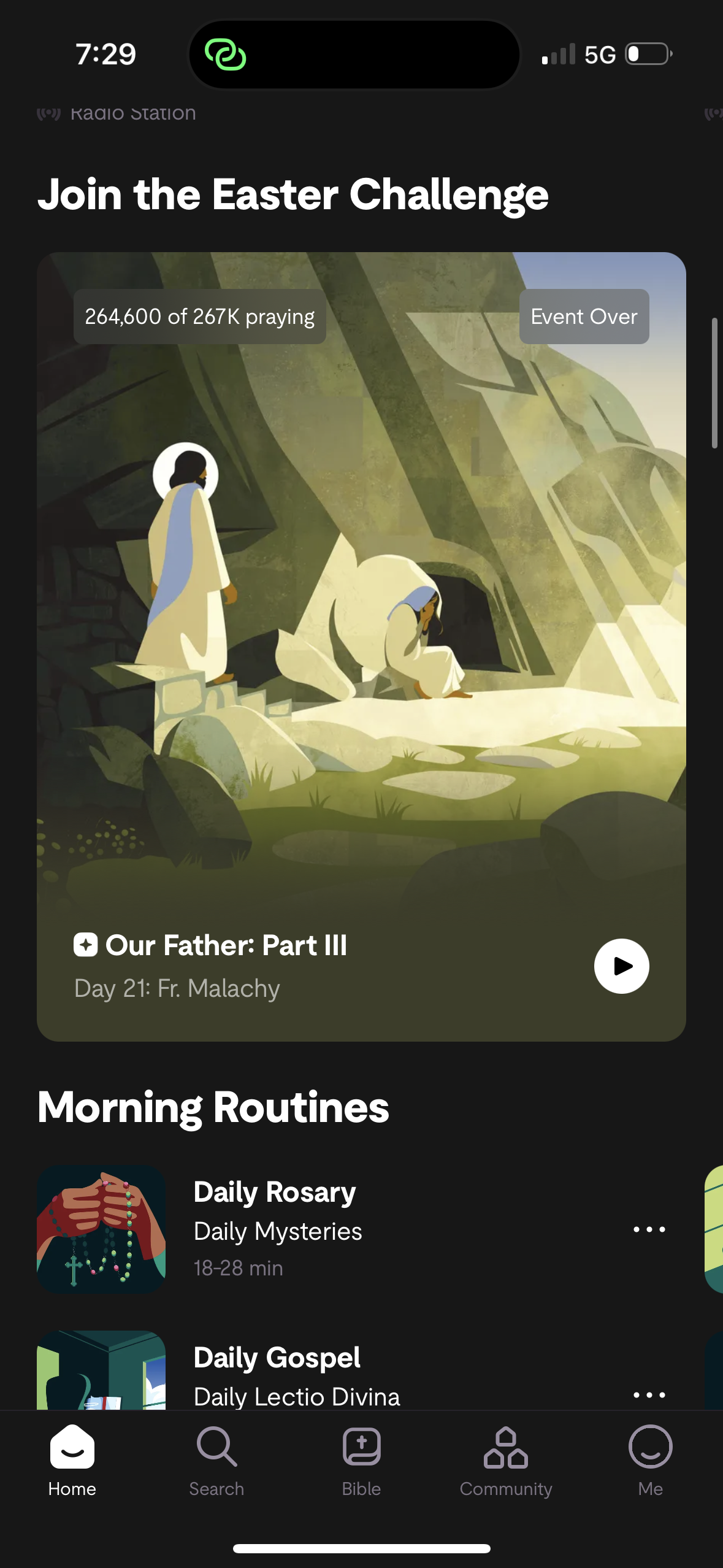Open more options for Daily Rosary

point(649,1229)
